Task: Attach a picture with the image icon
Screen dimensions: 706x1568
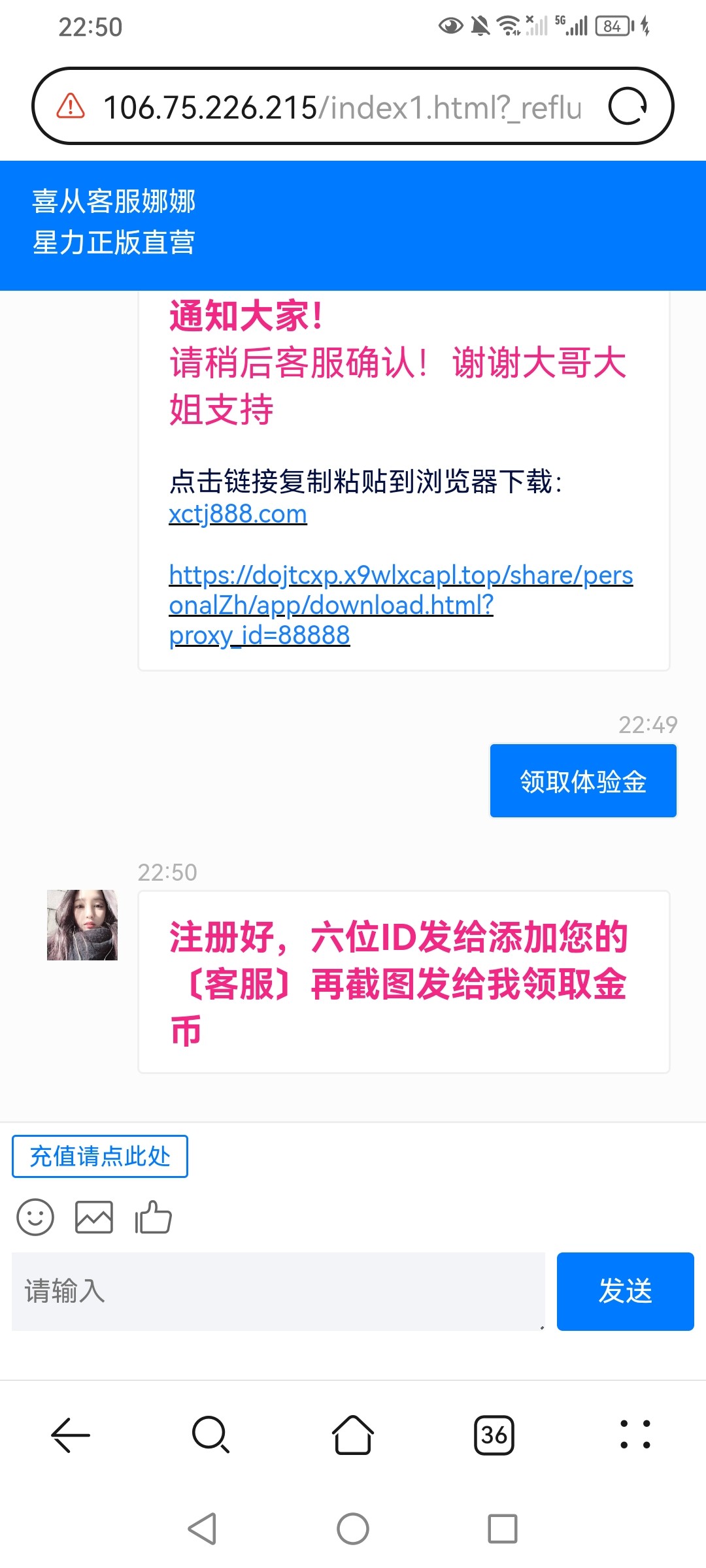Action: [x=94, y=1217]
